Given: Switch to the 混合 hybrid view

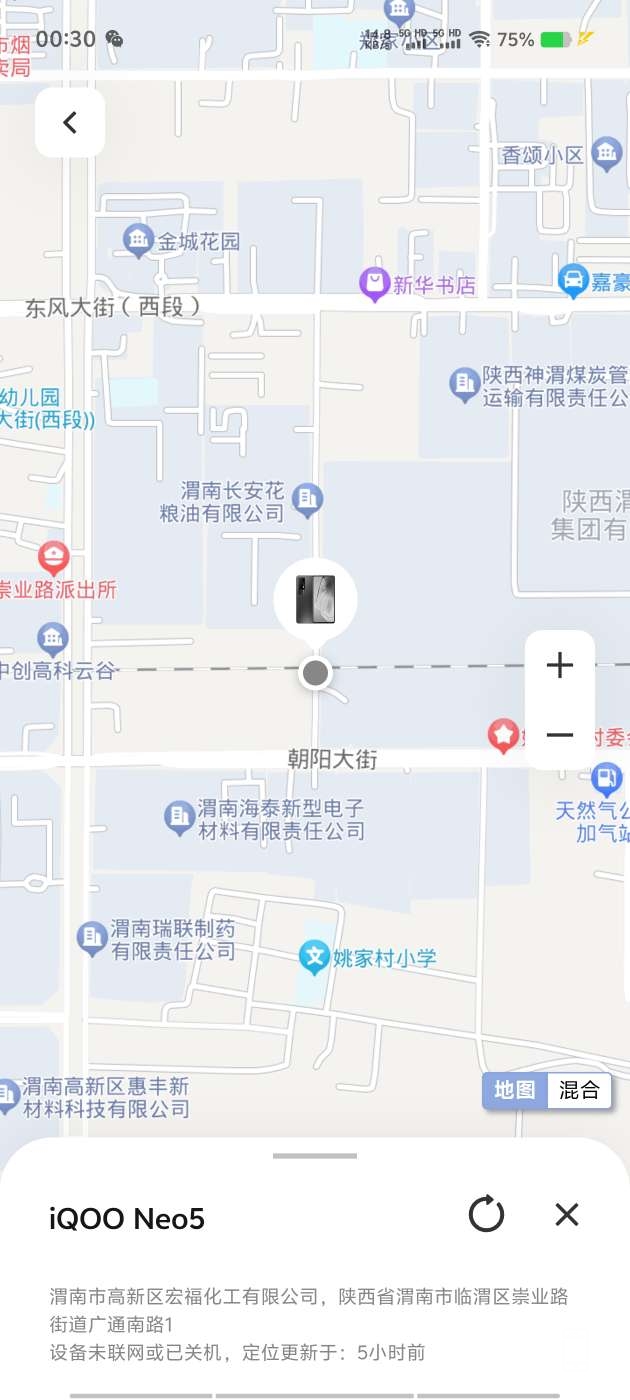Looking at the screenshot, I should [579, 1090].
